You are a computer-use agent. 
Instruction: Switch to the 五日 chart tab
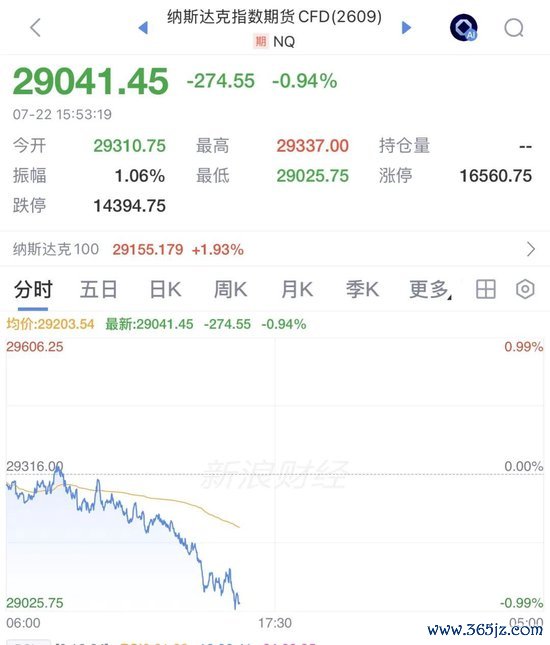coord(99,289)
